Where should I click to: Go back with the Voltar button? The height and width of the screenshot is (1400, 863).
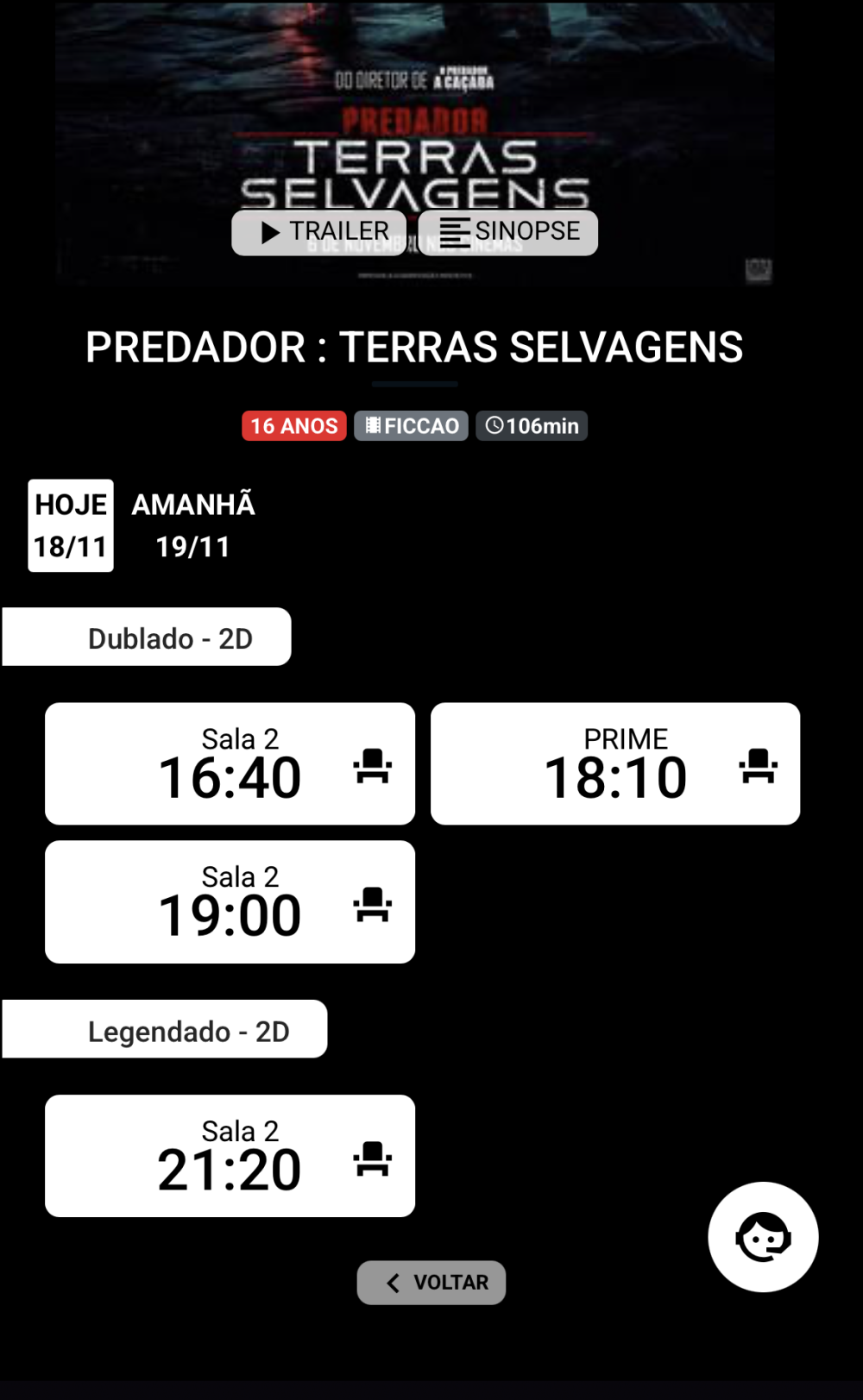431,1283
